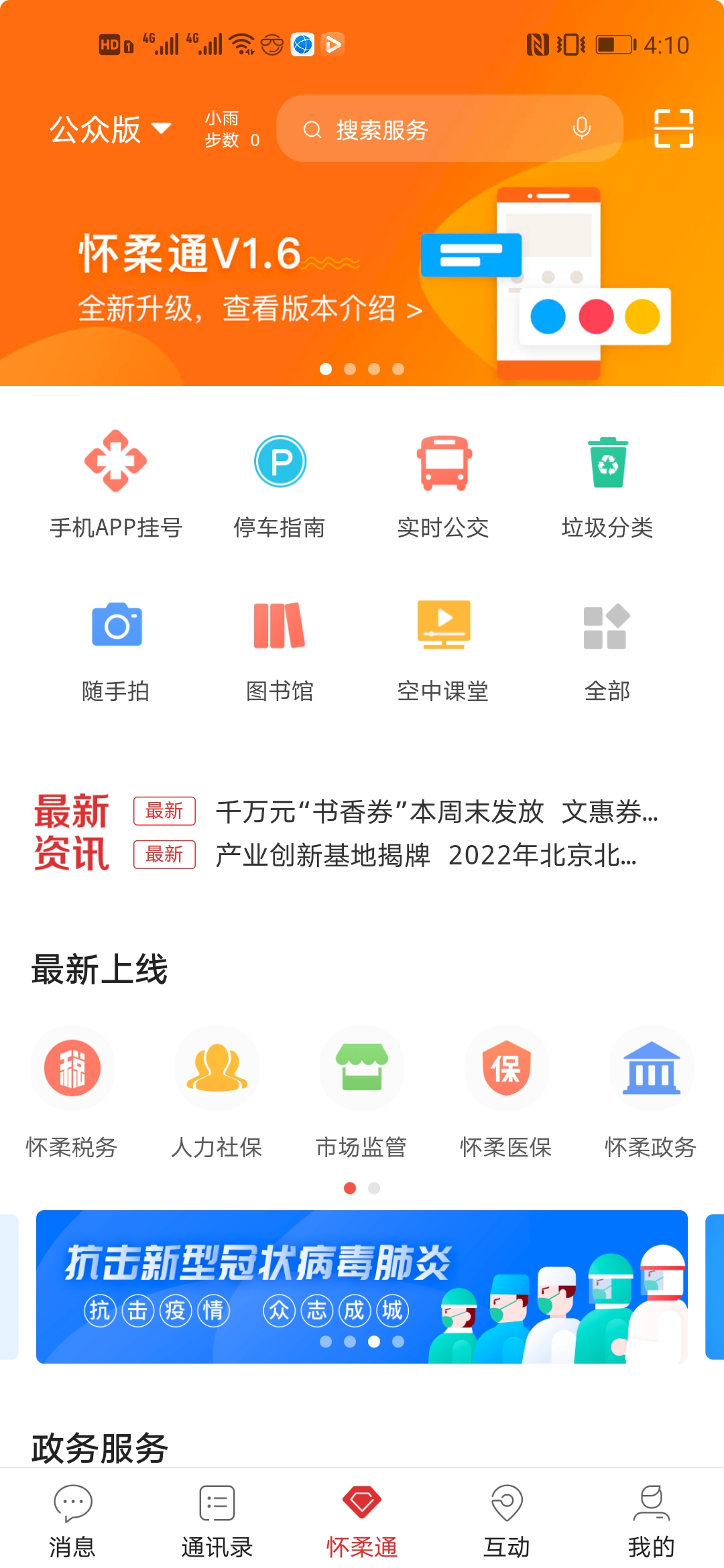Tap the 垃圾分类 garbage sorting icon
The height and width of the screenshot is (1568, 724).
pyautogui.click(x=607, y=482)
